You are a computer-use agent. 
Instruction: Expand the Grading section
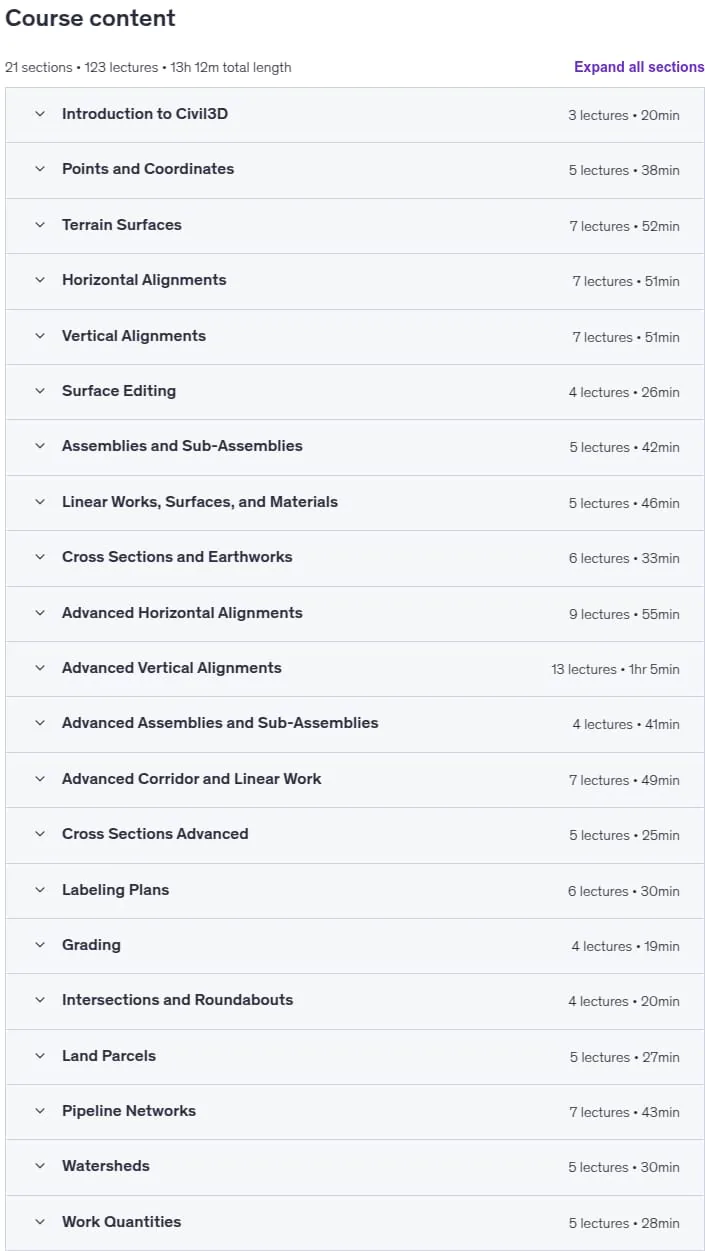click(x=355, y=946)
